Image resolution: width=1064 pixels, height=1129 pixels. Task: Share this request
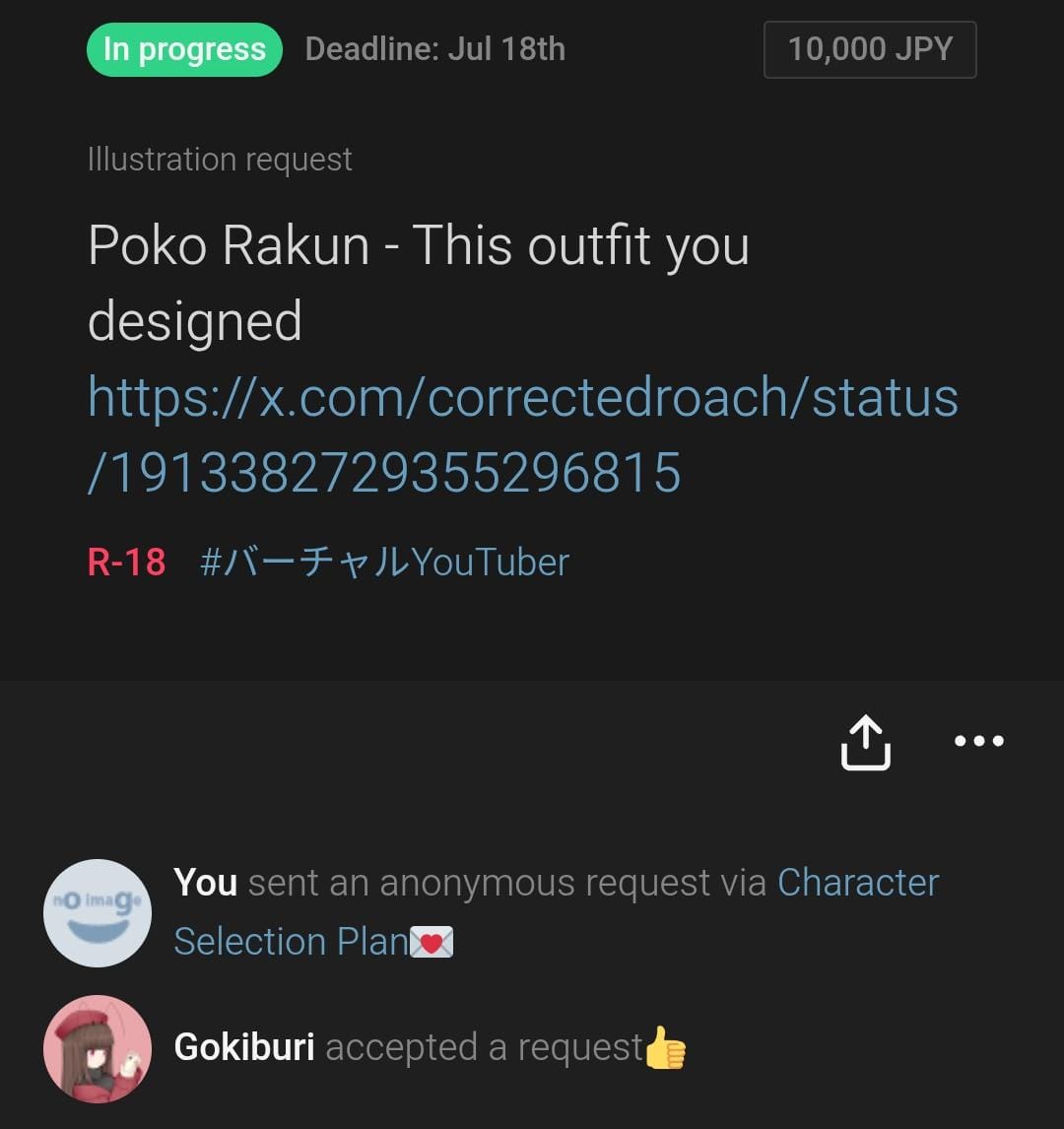865,742
